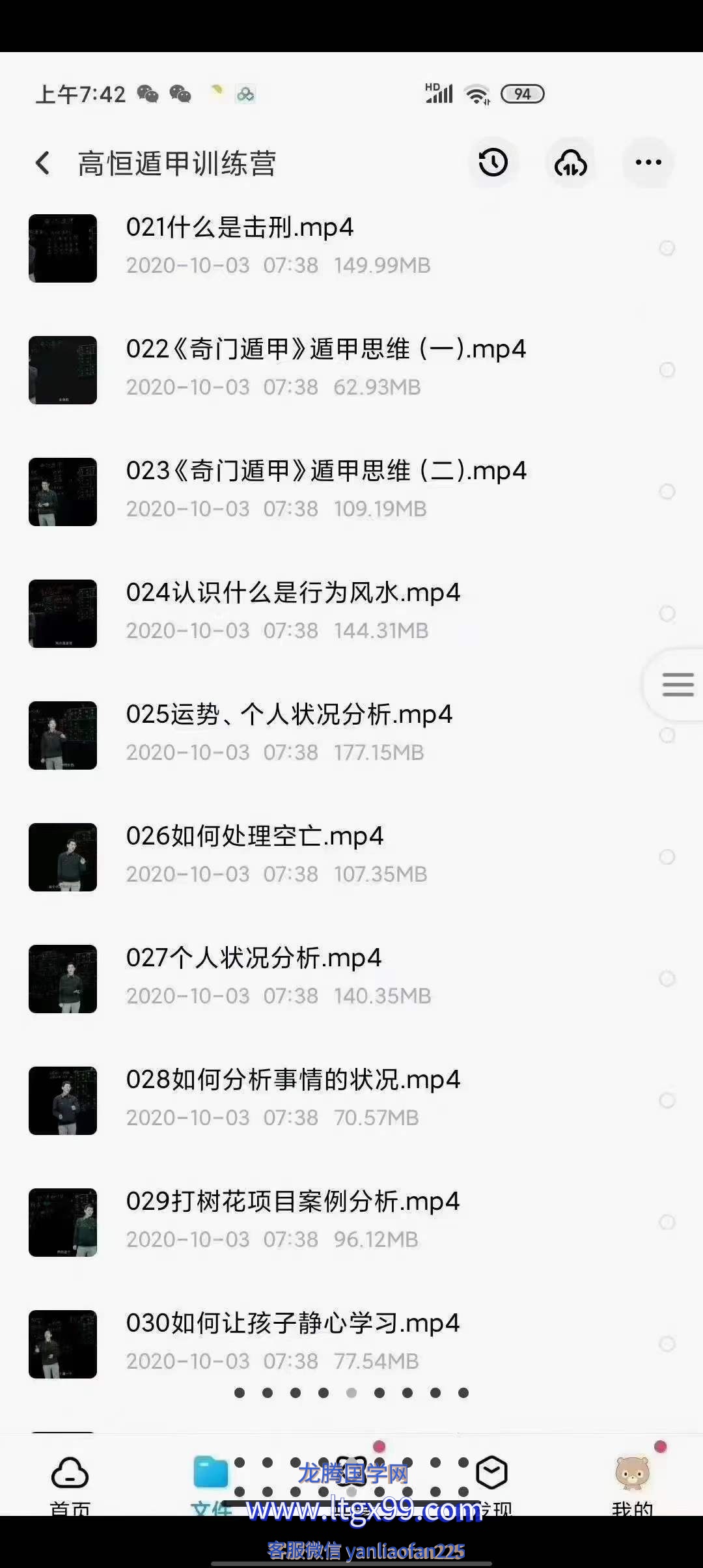Open 028如何分析事情的状况.mp4
Image resolution: width=703 pixels, height=1568 pixels.
point(293,1080)
